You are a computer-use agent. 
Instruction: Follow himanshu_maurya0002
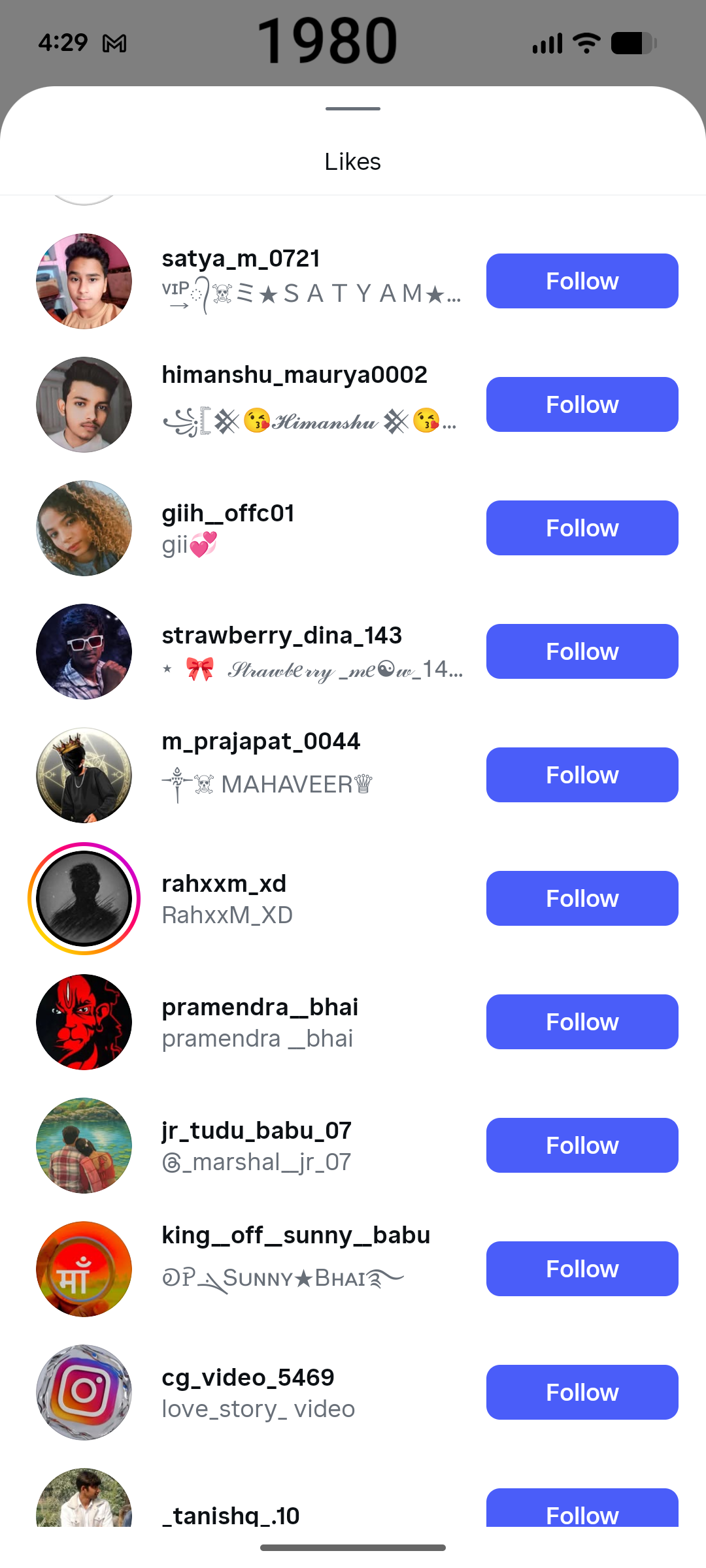point(582,404)
